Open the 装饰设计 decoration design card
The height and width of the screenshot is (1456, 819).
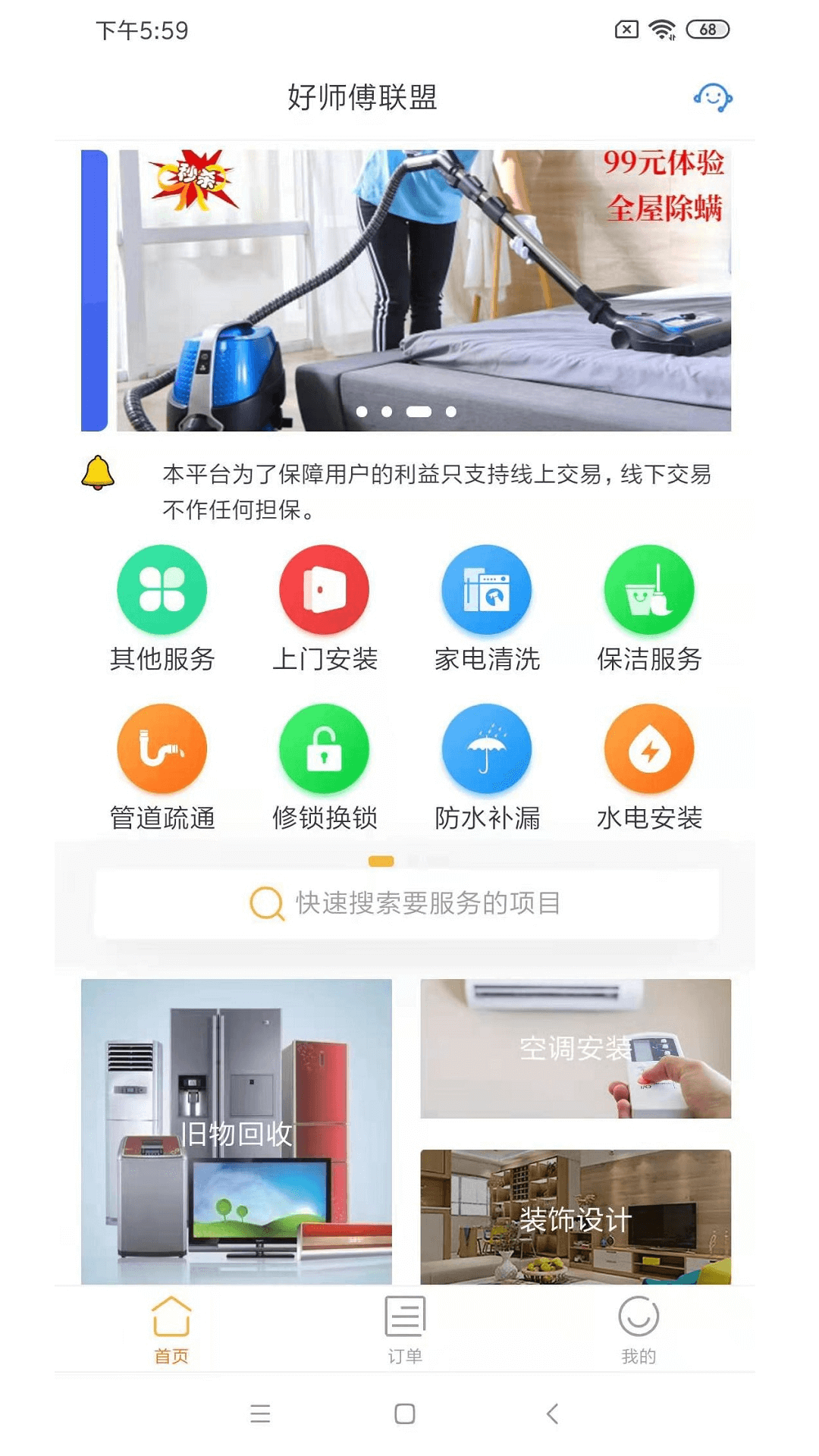576,1213
